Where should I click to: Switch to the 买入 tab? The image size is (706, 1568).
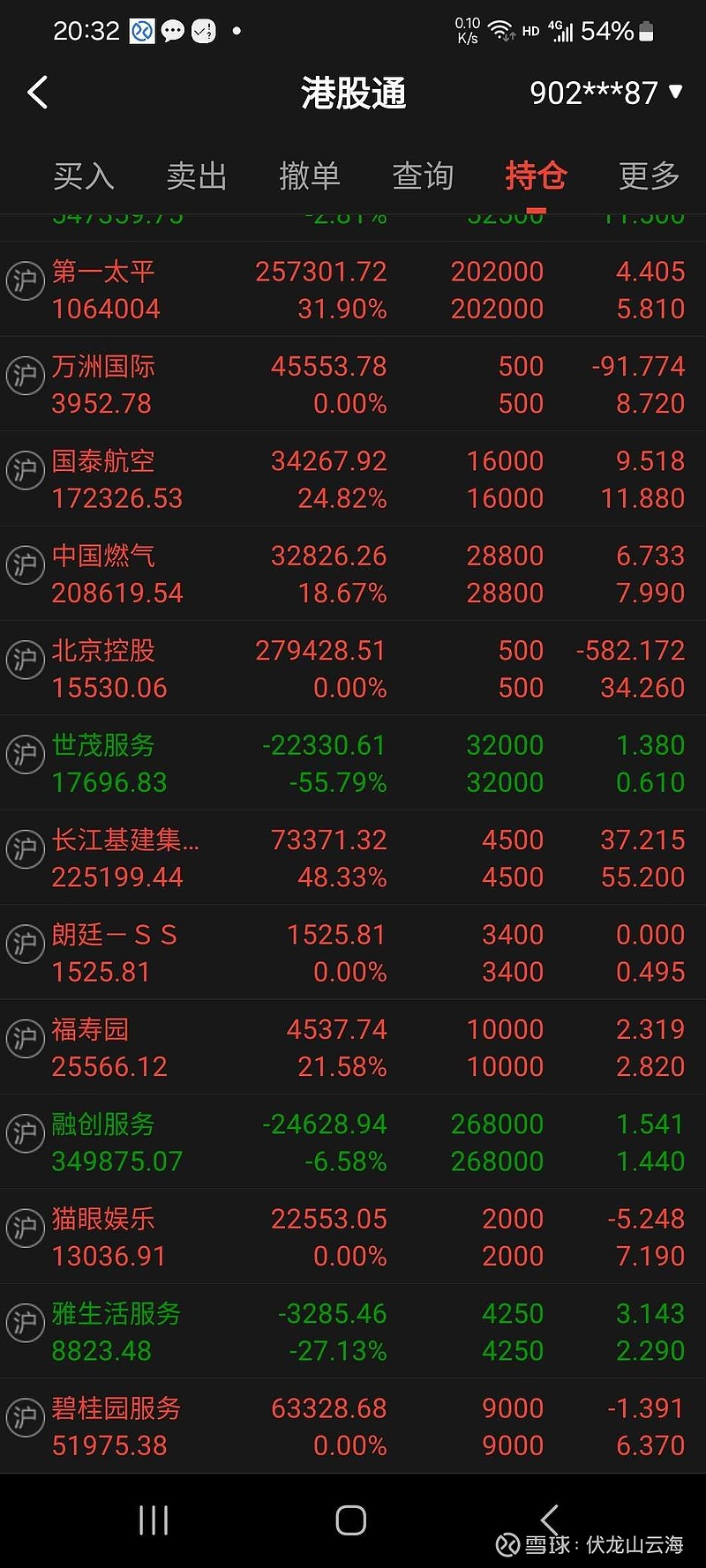click(83, 176)
